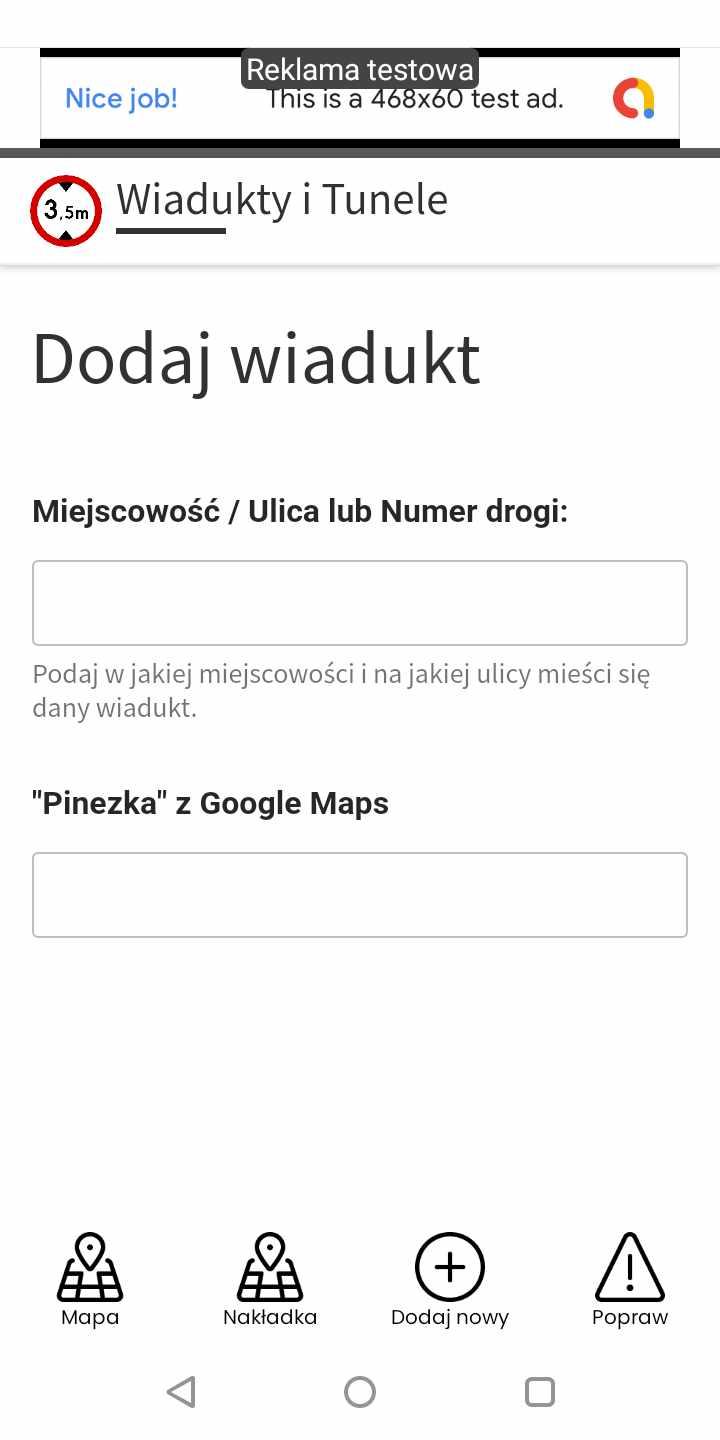Tap the Miejscowość / Ulica text field
The height and width of the screenshot is (1440, 720).
[360, 603]
